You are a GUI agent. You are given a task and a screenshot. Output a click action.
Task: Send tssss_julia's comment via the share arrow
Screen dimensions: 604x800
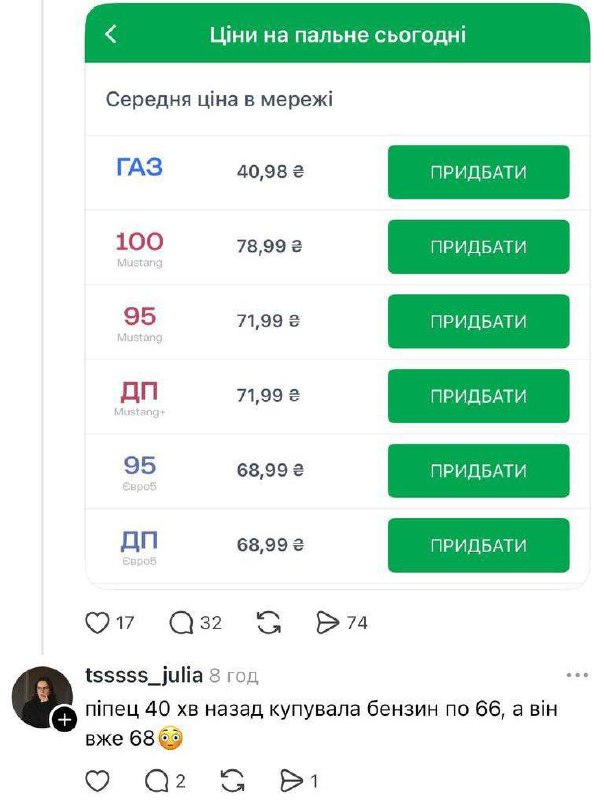pos(292,781)
